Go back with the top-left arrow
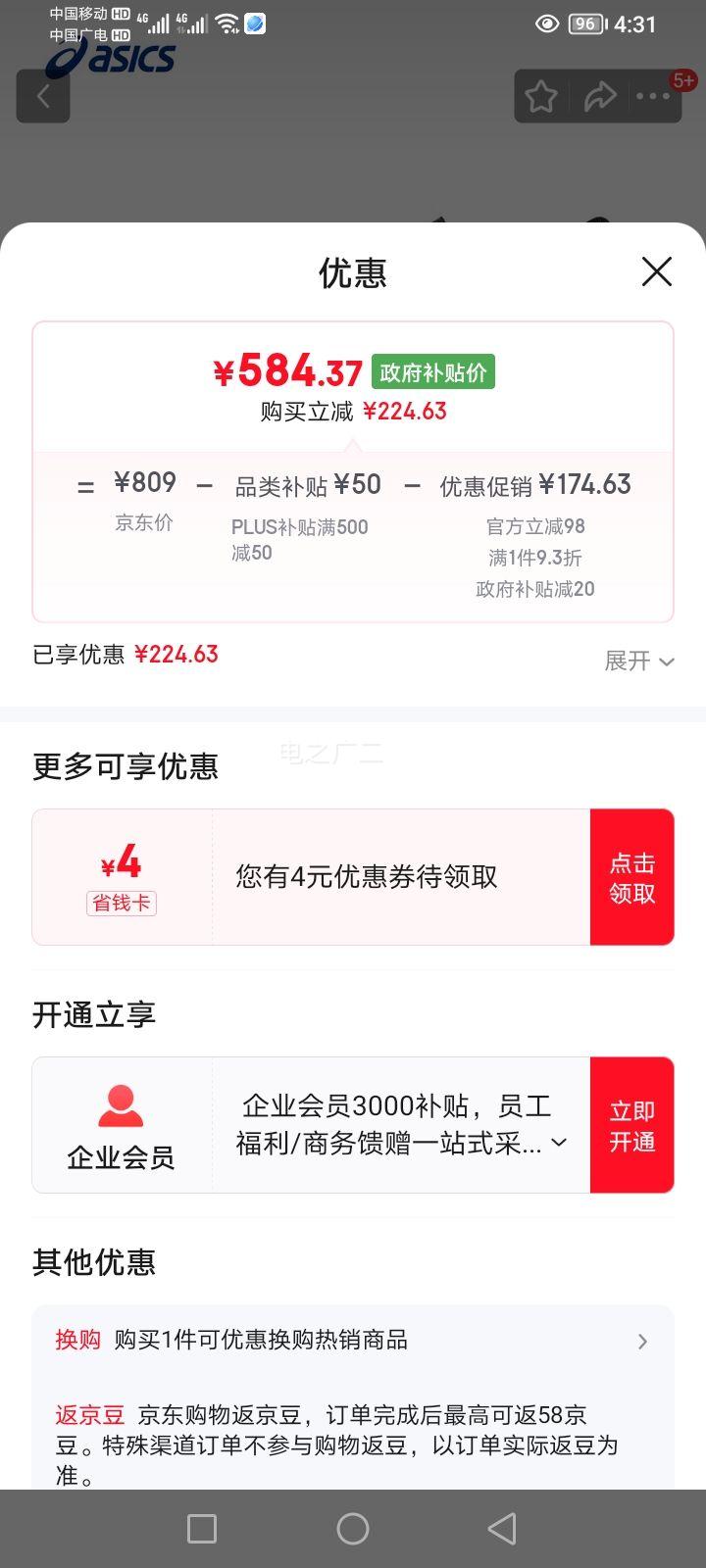This screenshot has width=706, height=1568. click(x=43, y=96)
